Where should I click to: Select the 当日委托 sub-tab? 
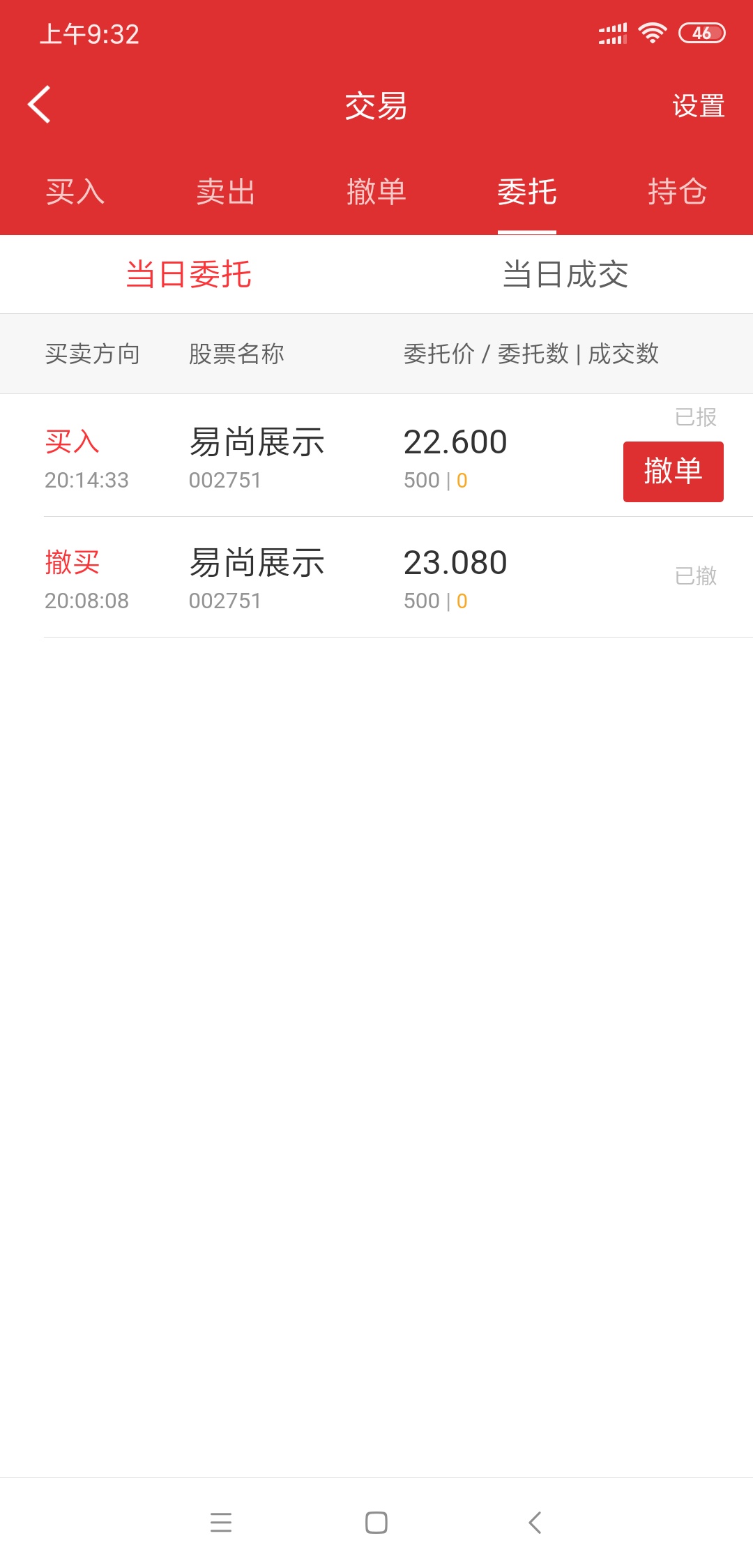point(188,274)
